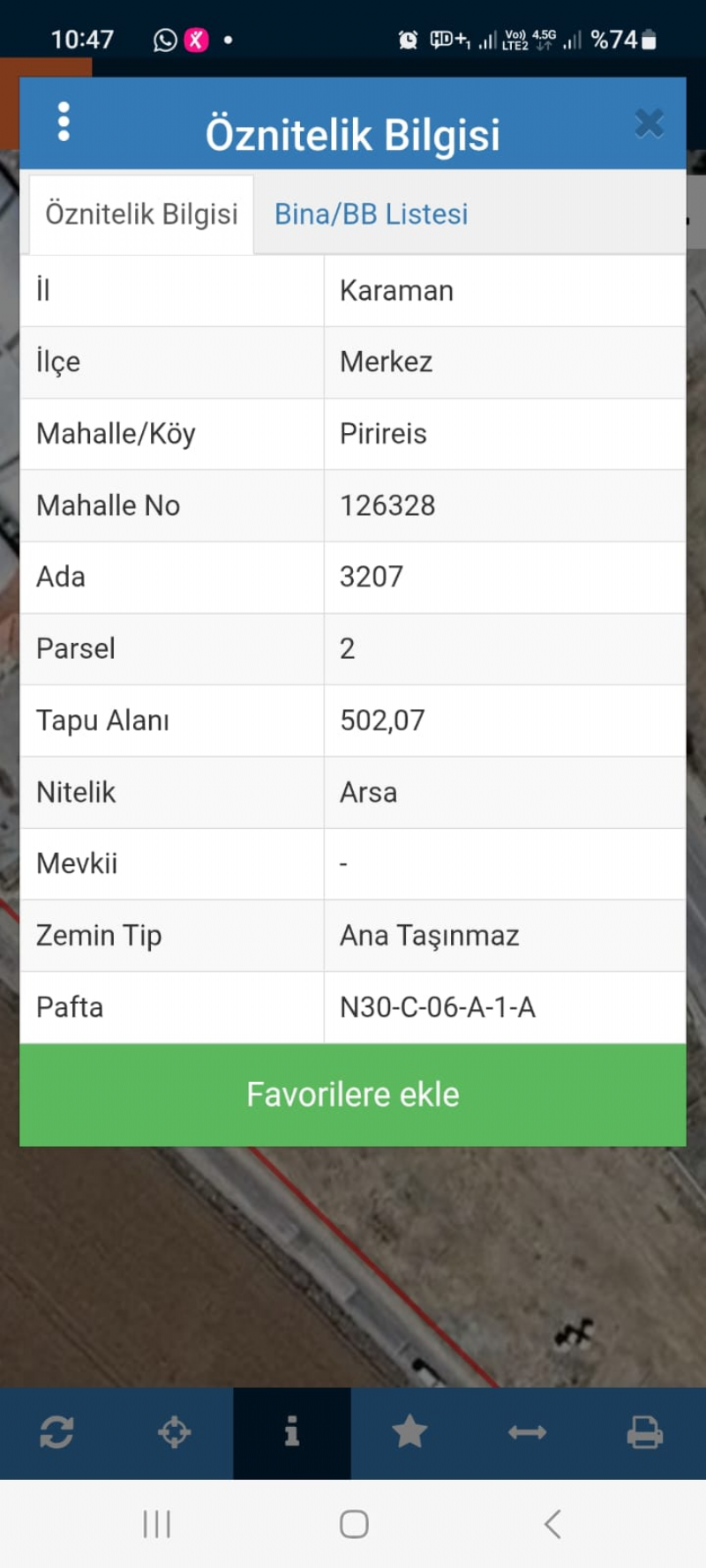Go back using the system back button

[552, 1524]
